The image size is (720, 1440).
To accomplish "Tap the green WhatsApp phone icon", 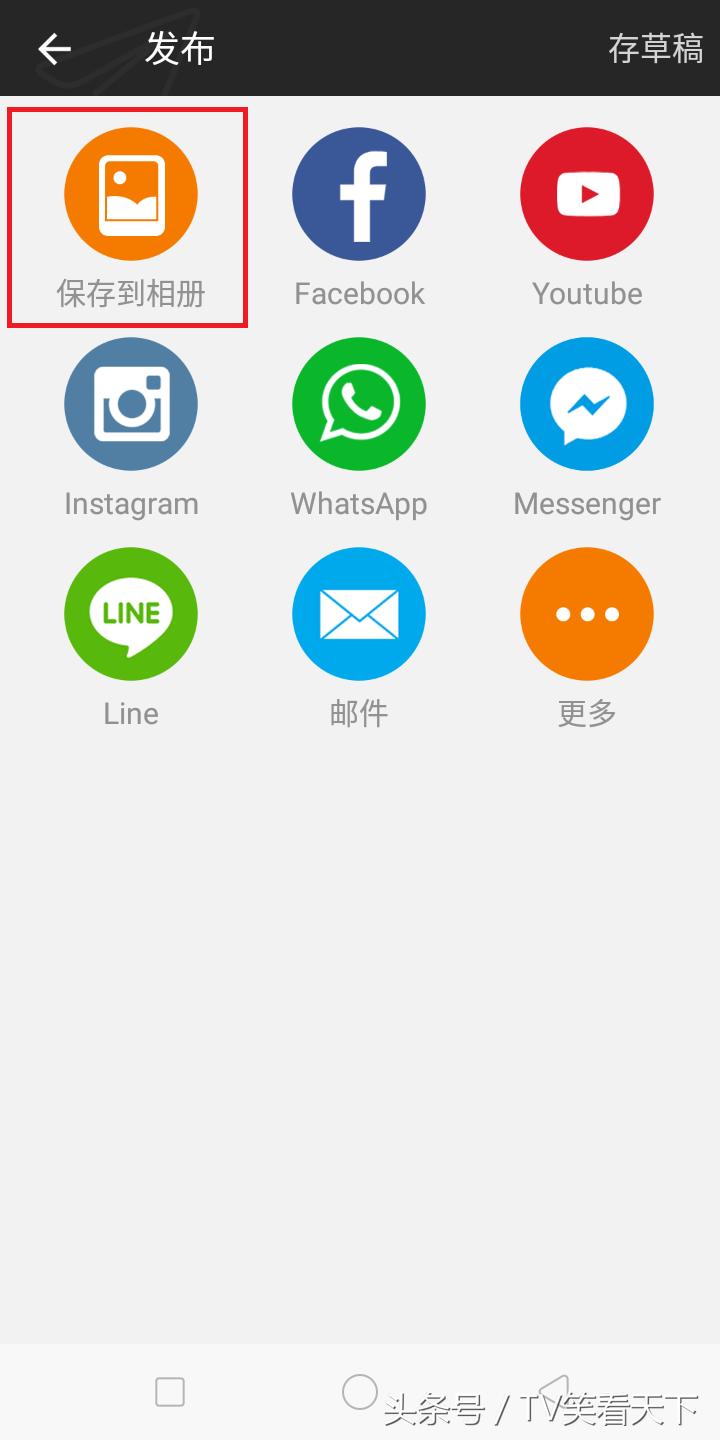I will [x=359, y=403].
